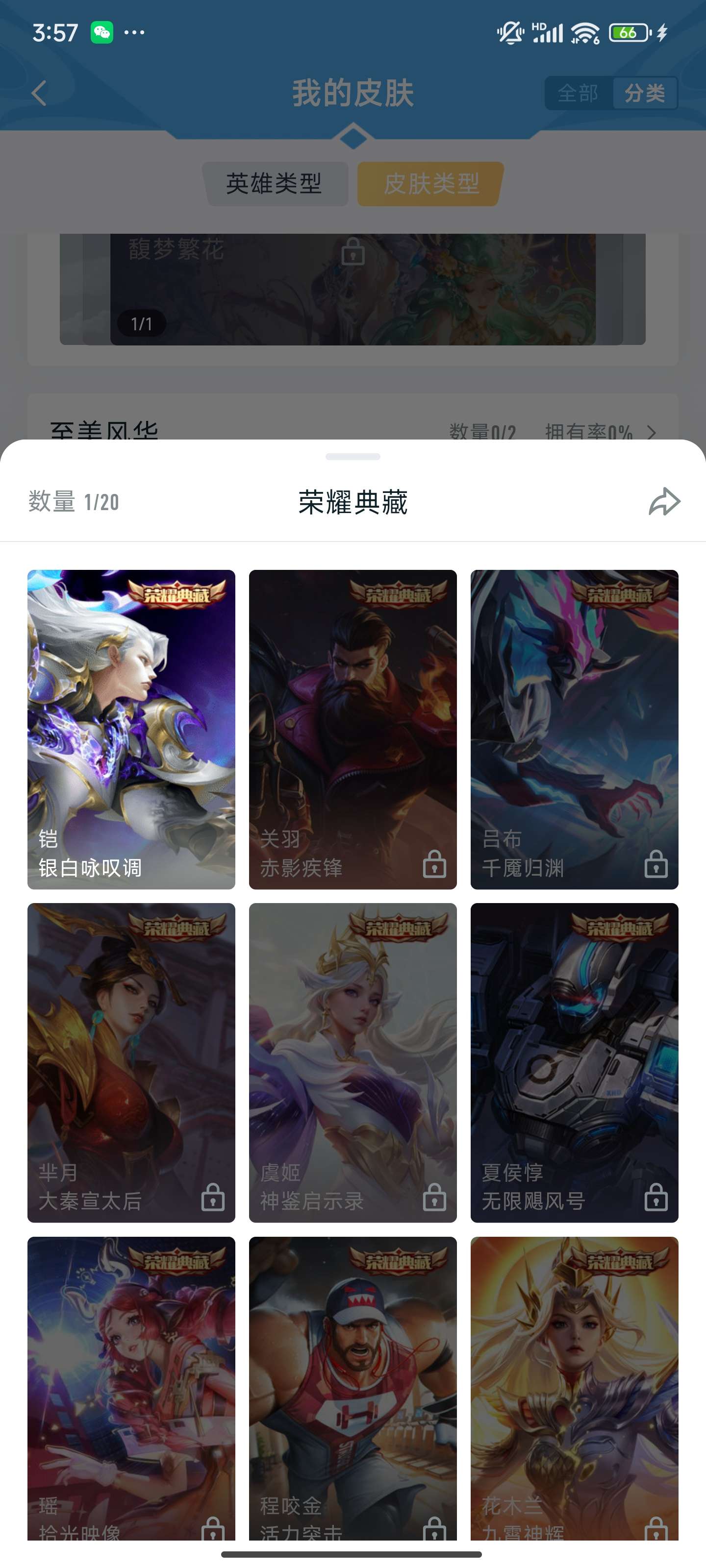Tap the share icon beside 荣耀典藏
The image size is (706, 1568).
tap(663, 502)
